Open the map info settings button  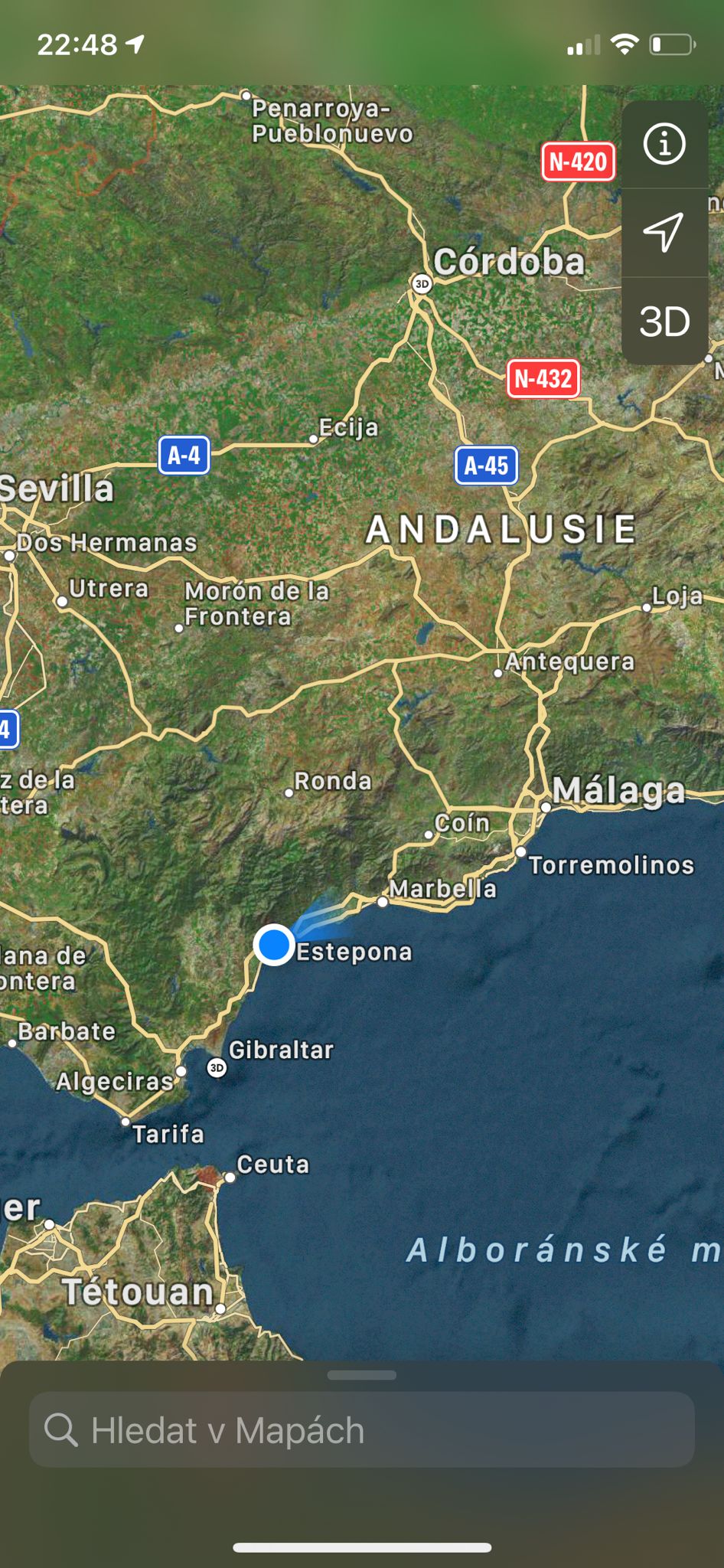tap(664, 144)
